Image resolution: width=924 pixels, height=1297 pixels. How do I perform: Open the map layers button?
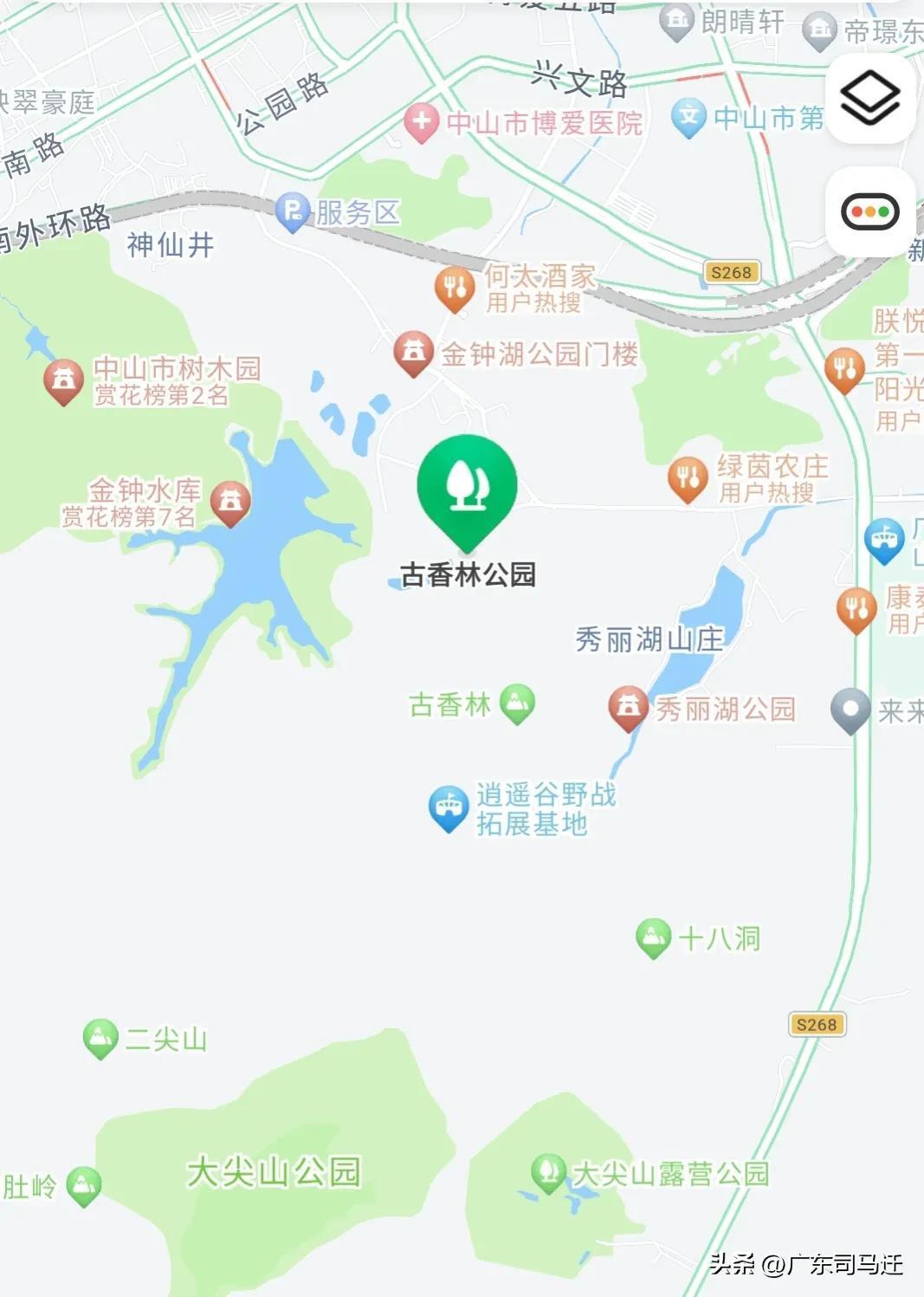pyautogui.click(x=869, y=98)
